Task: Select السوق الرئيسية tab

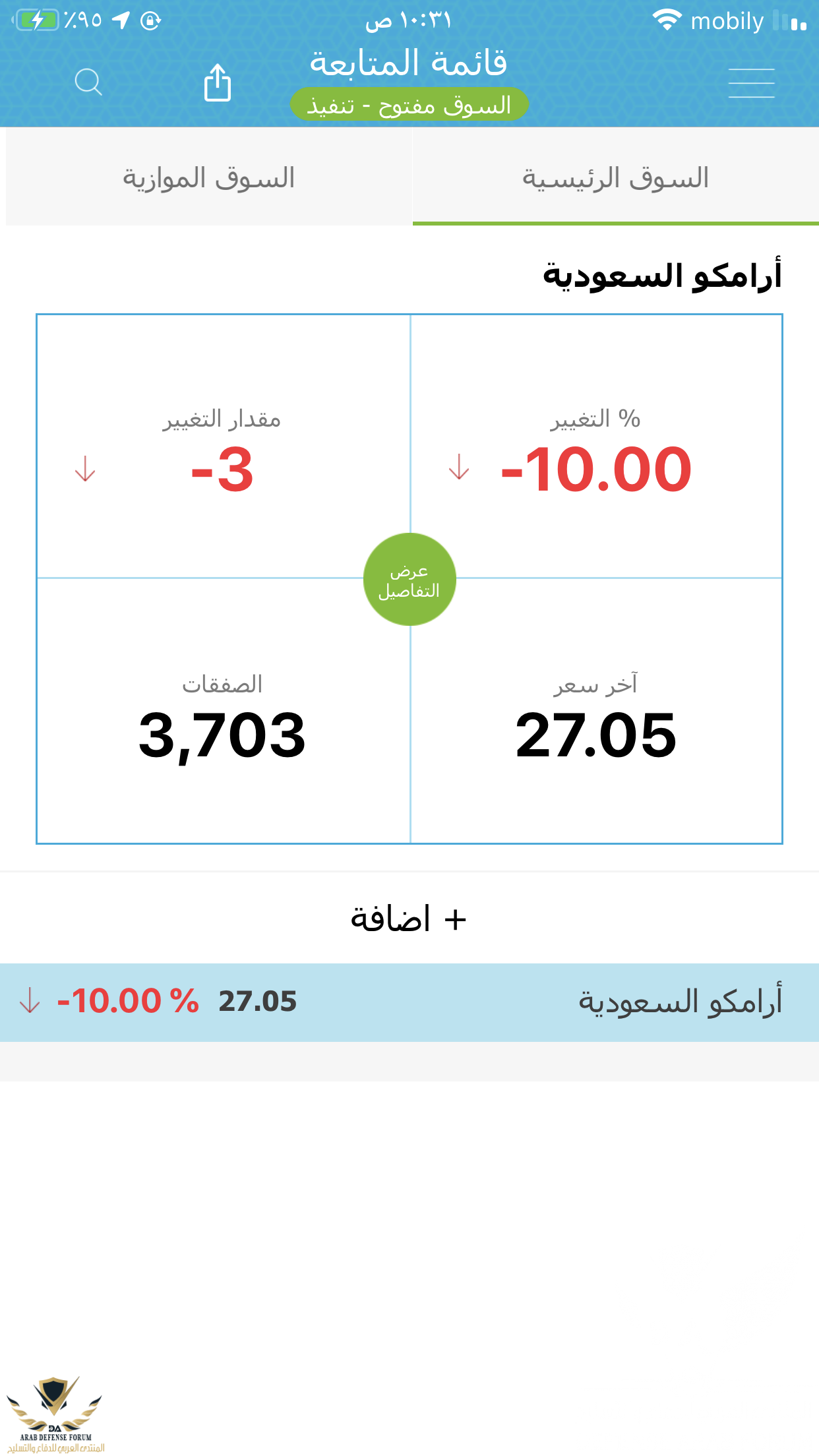Action: (615, 178)
